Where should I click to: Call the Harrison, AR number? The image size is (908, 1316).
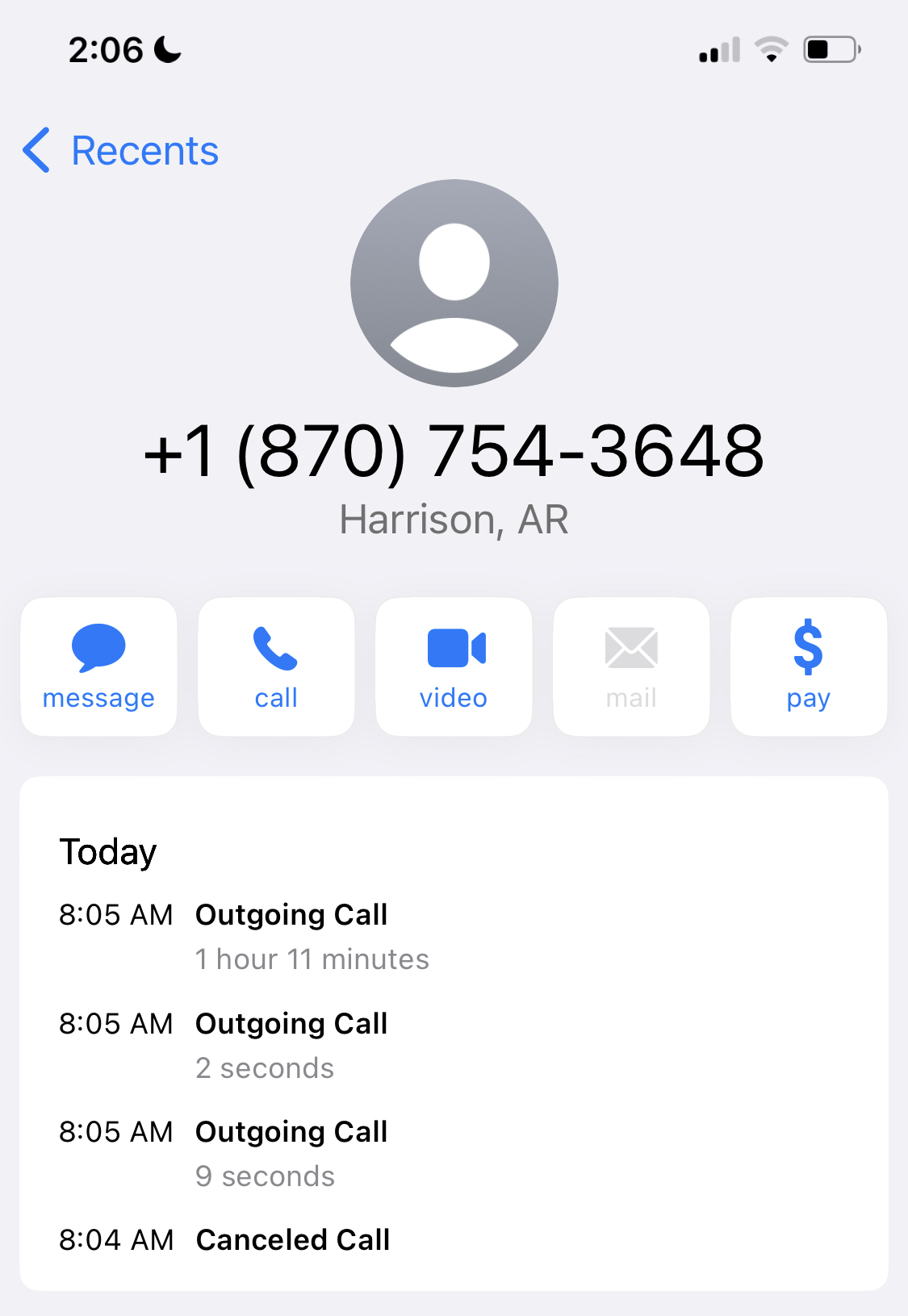(276, 666)
